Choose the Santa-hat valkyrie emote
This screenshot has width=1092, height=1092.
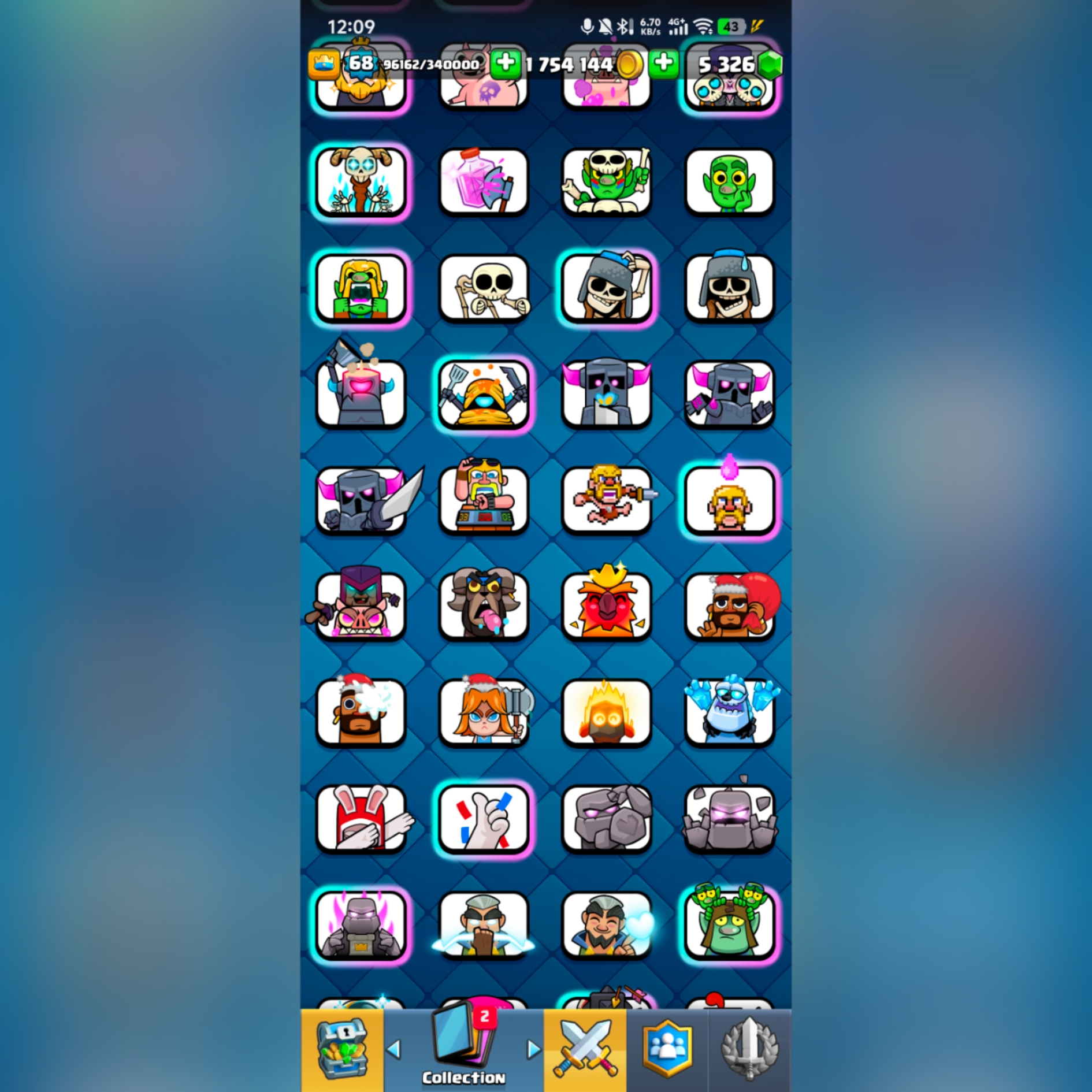pos(484,712)
